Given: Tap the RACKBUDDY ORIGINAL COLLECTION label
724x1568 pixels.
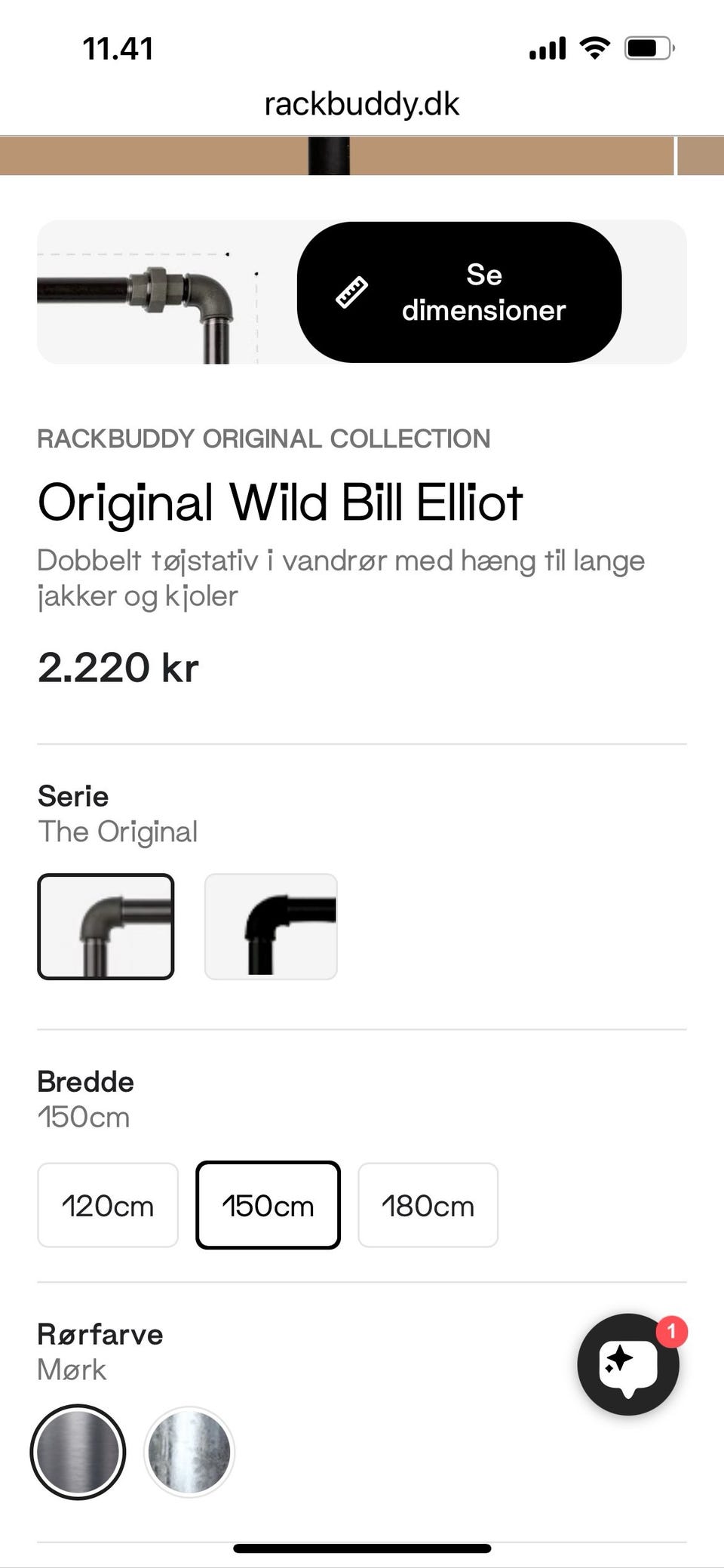Looking at the screenshot, I should 263,438.
